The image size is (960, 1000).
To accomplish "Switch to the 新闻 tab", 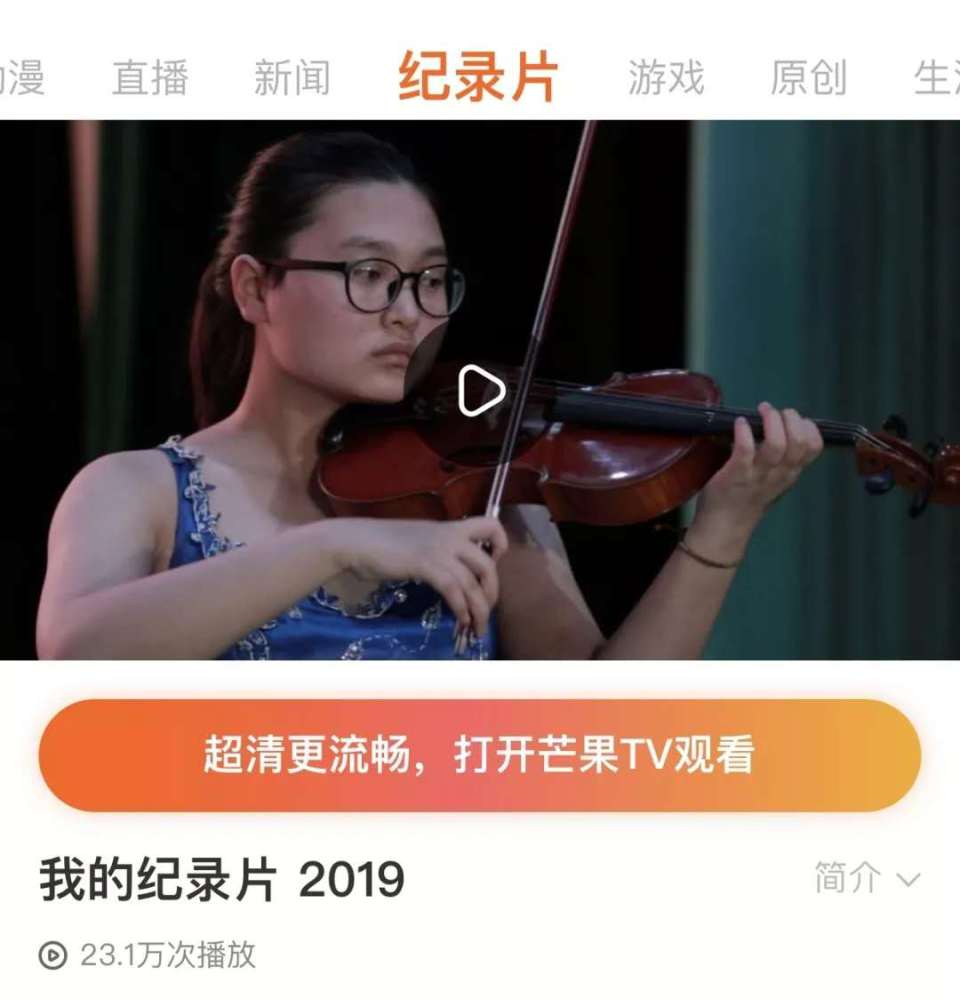I will (291, 79).
